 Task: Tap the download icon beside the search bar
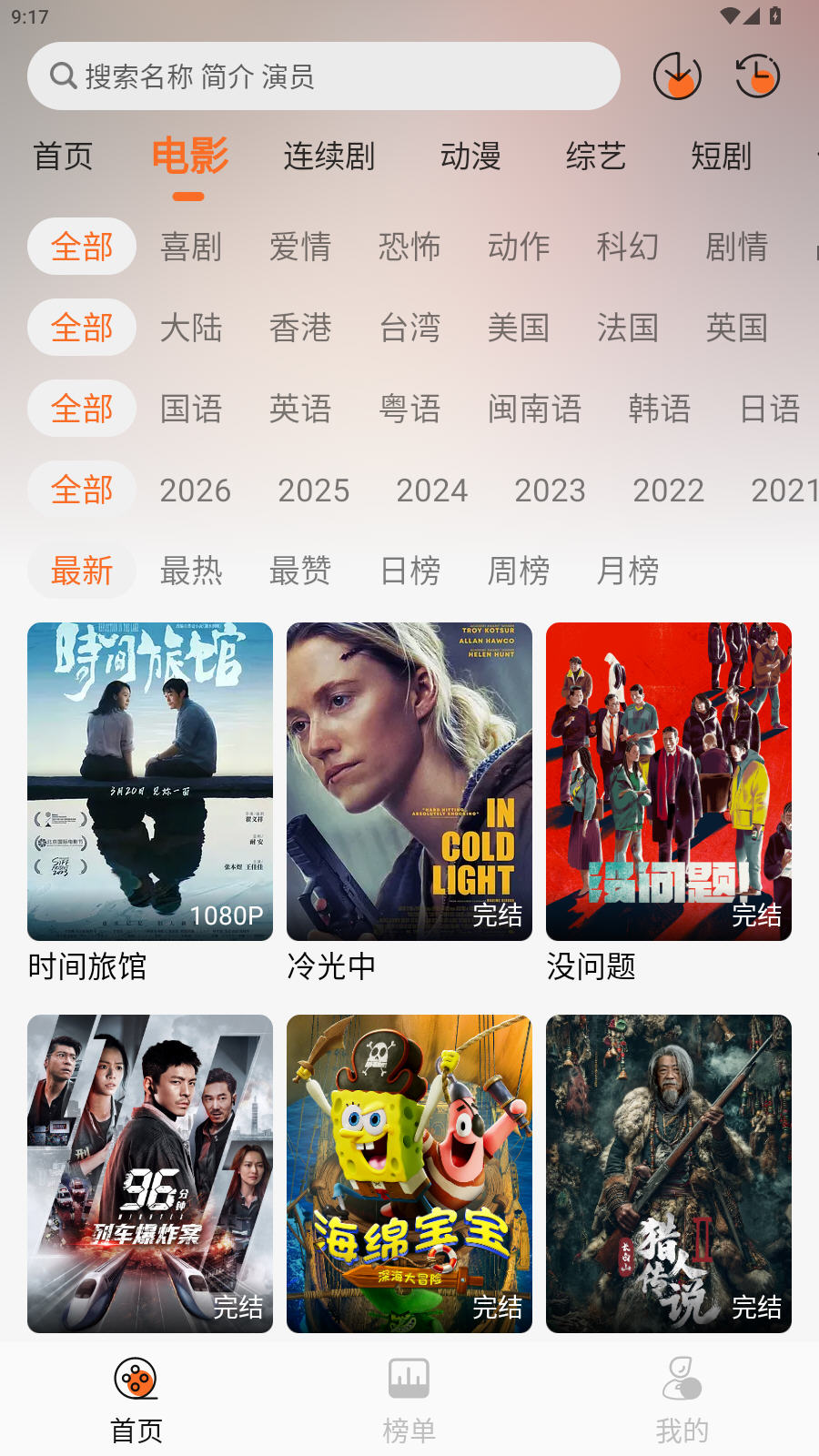tap(677, 76)
